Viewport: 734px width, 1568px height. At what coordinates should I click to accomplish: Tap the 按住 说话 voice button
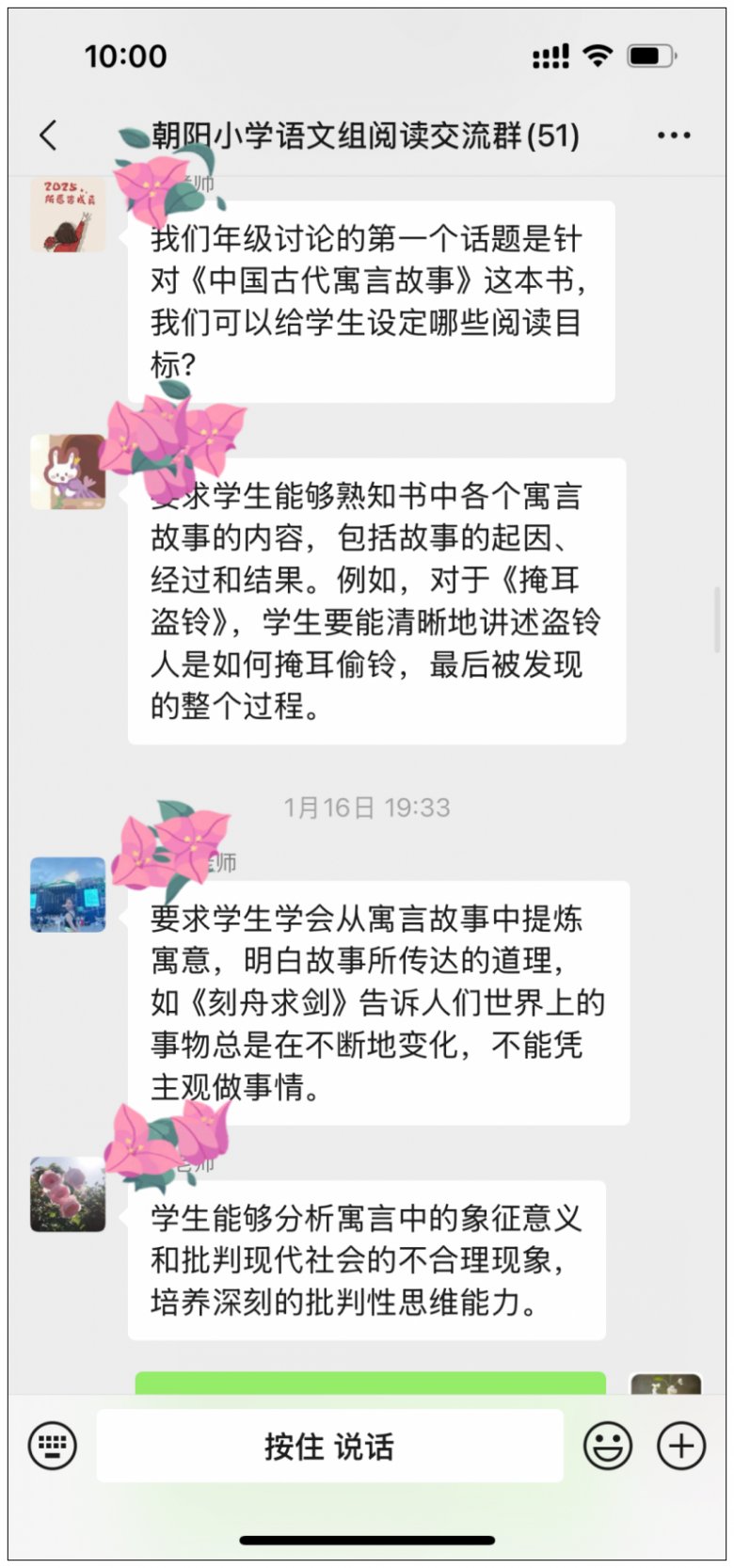[x=329, y=1446]
